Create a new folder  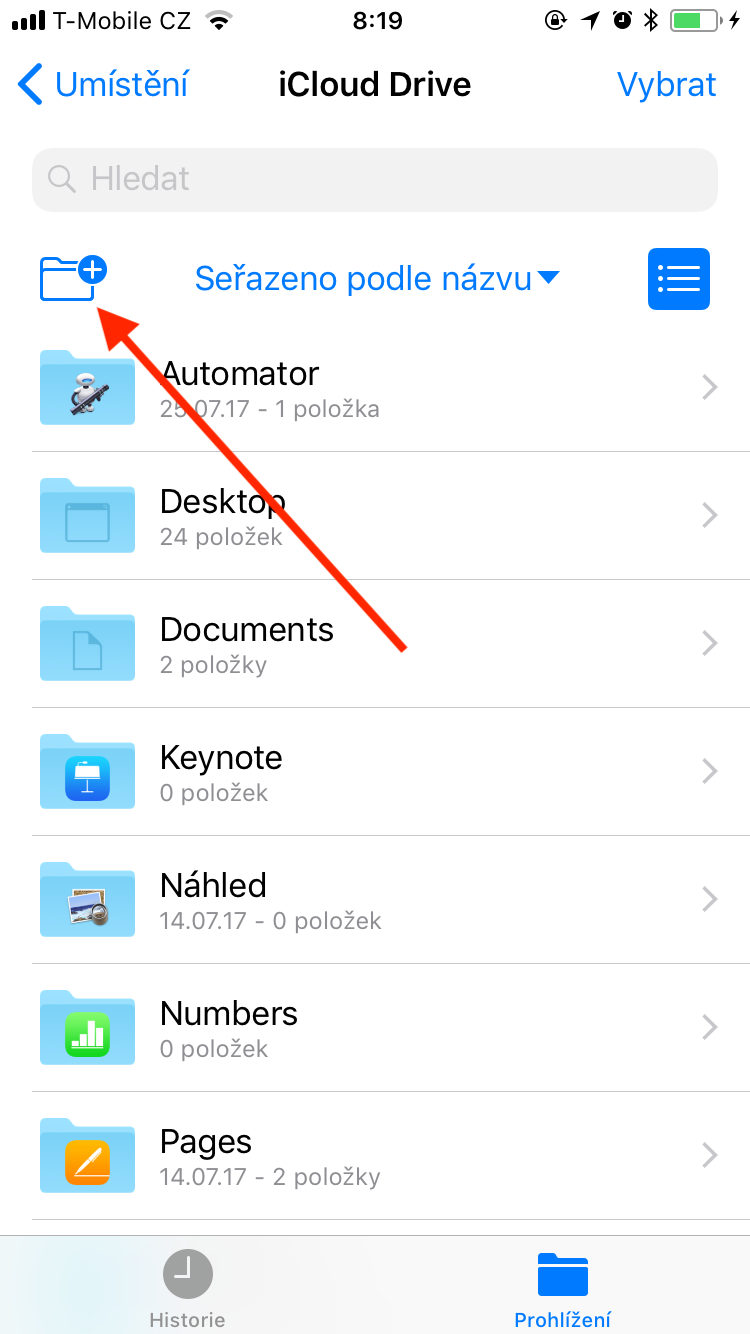tap(72, 278)
